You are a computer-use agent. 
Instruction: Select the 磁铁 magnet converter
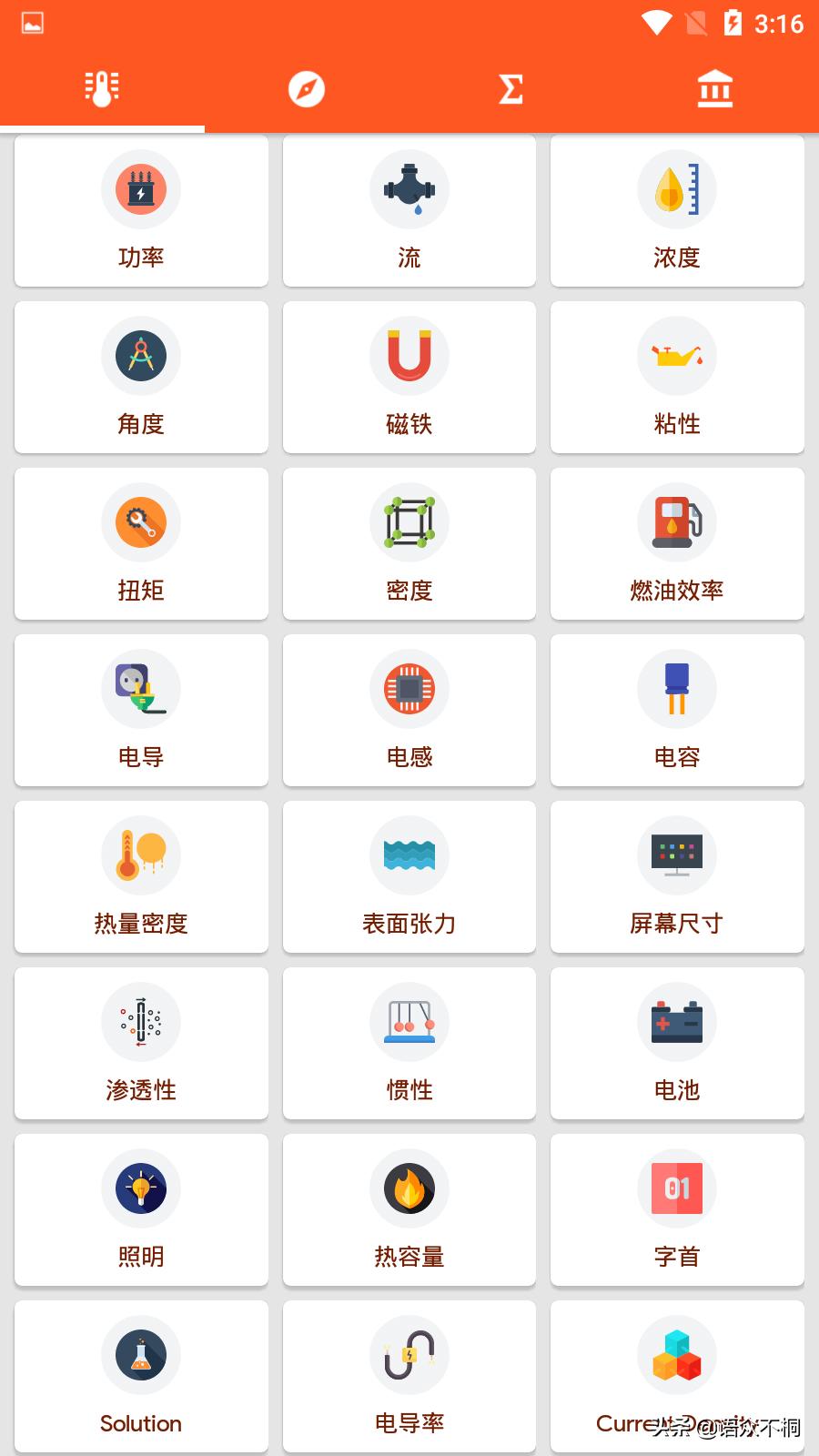pyautogui.click(x=409, y=377)
